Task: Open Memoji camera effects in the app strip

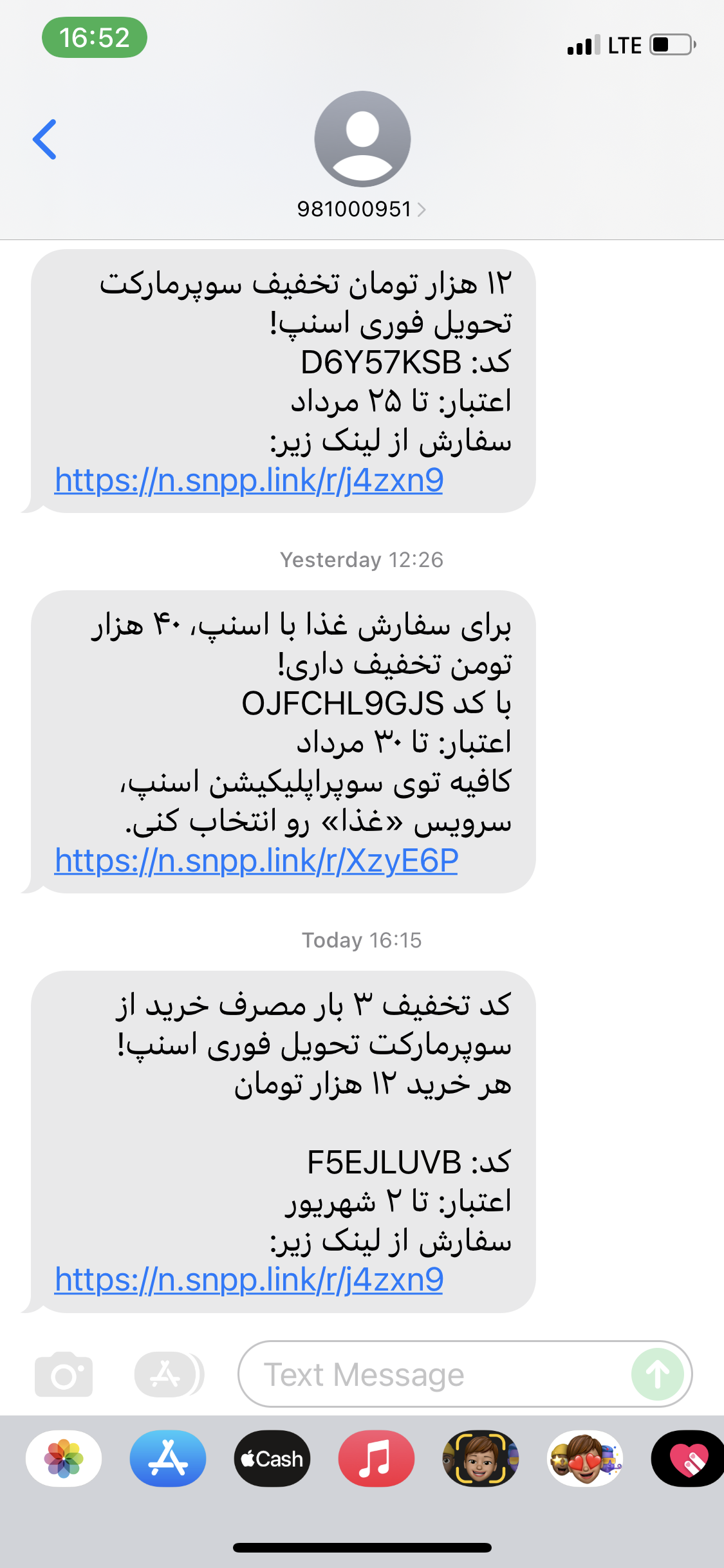Action: tap(481, 1459)
